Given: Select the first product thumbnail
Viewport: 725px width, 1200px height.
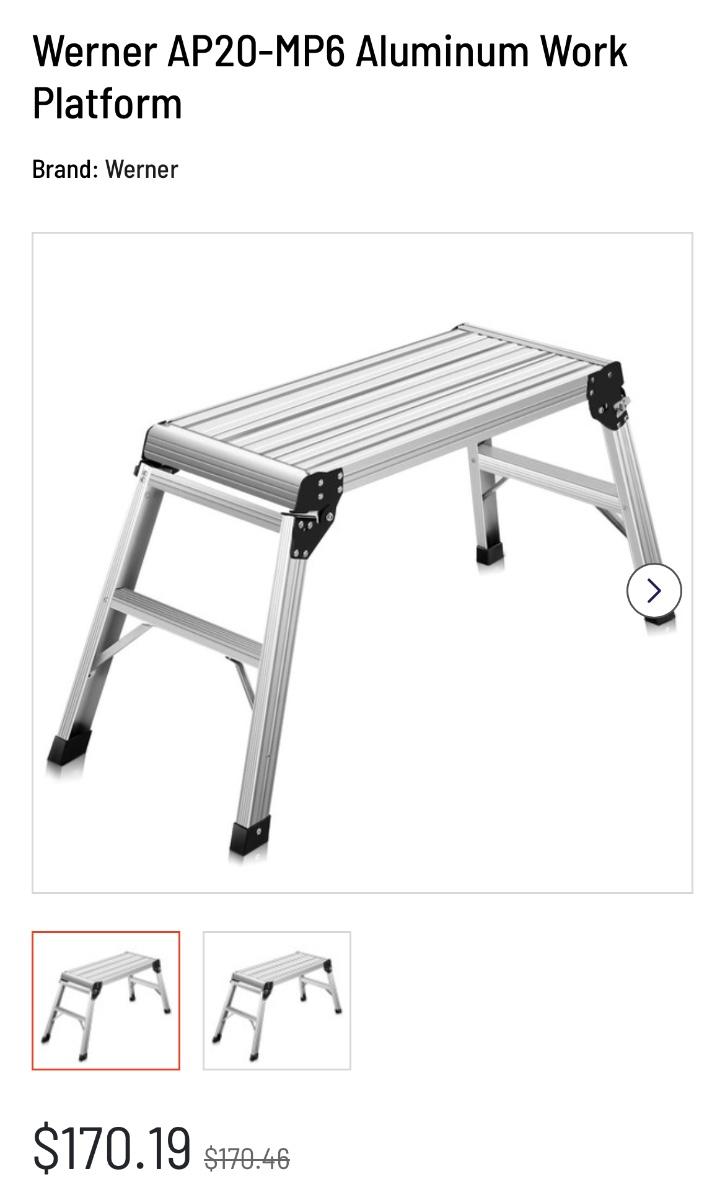Looking at the screenshot, I should [106, 1000].
